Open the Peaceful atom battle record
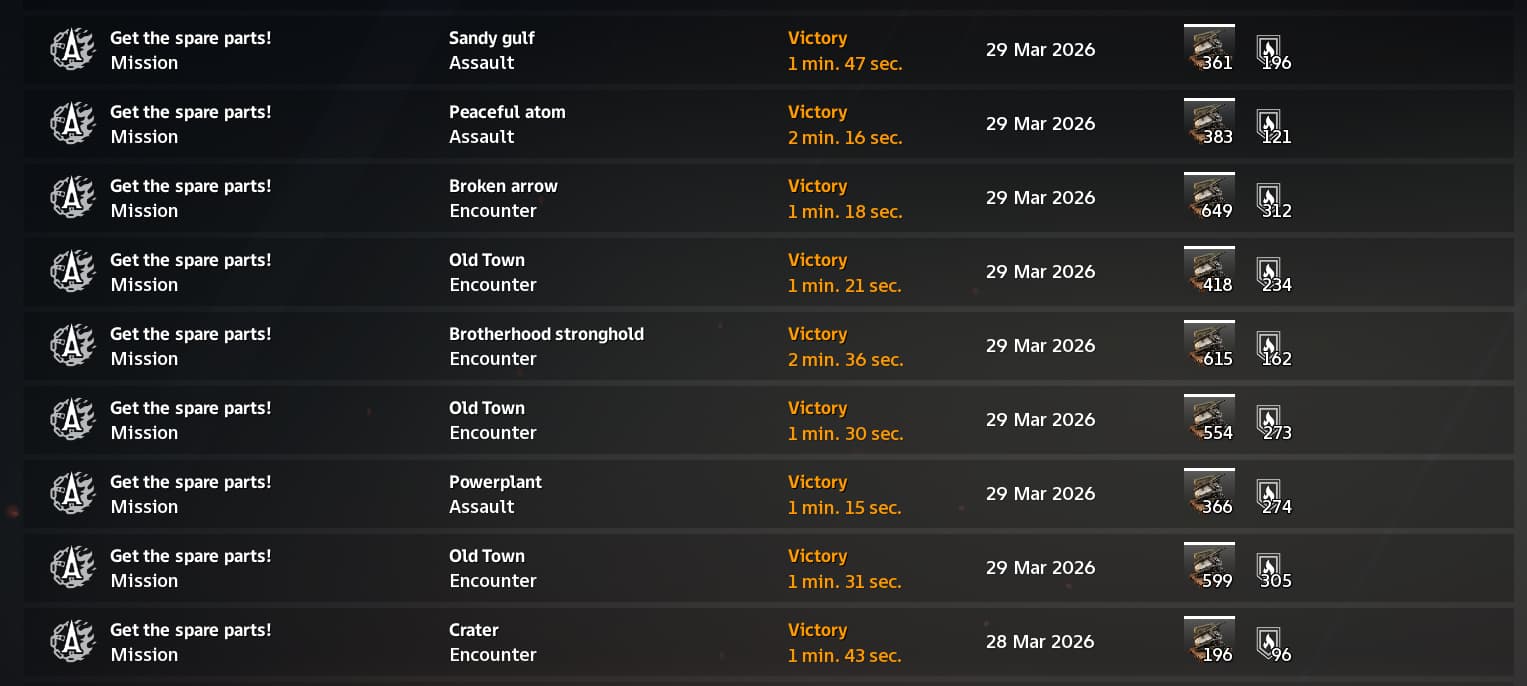 coord(507,124)
